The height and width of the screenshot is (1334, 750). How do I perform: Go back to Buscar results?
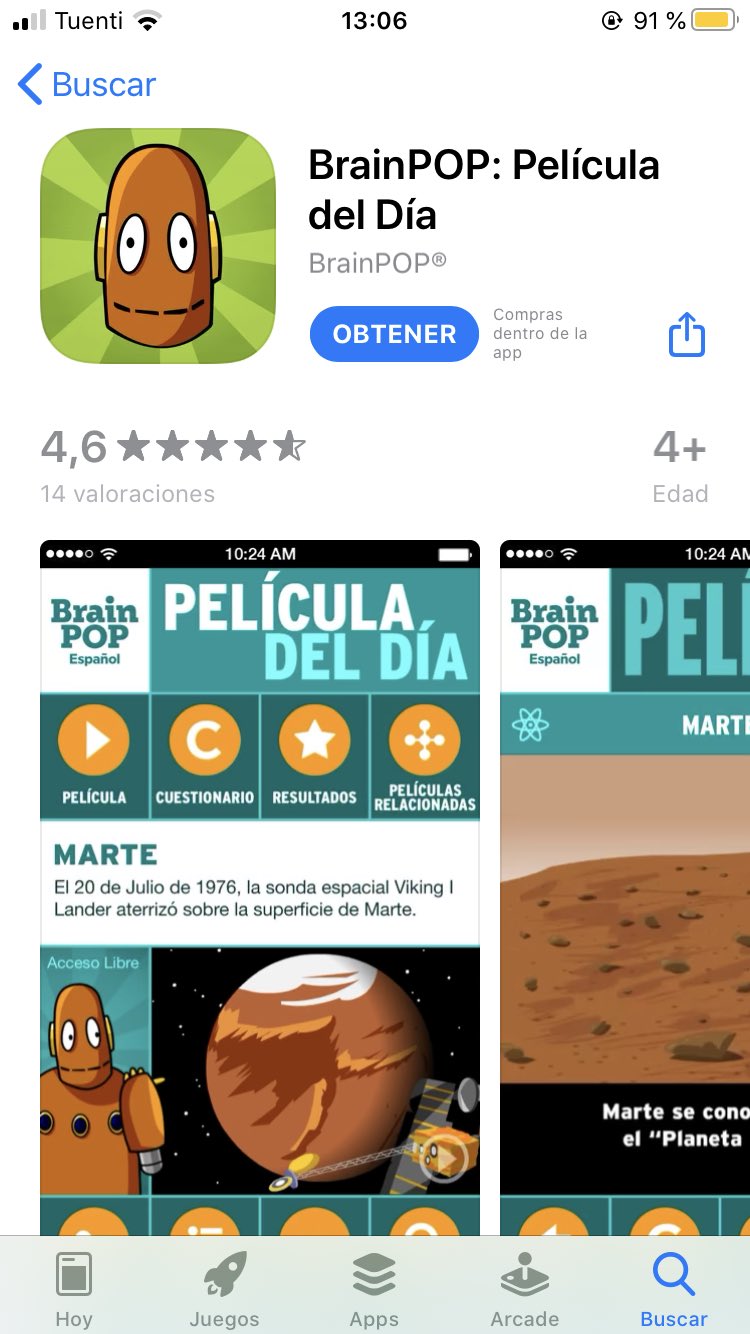[x=88, y=85]
